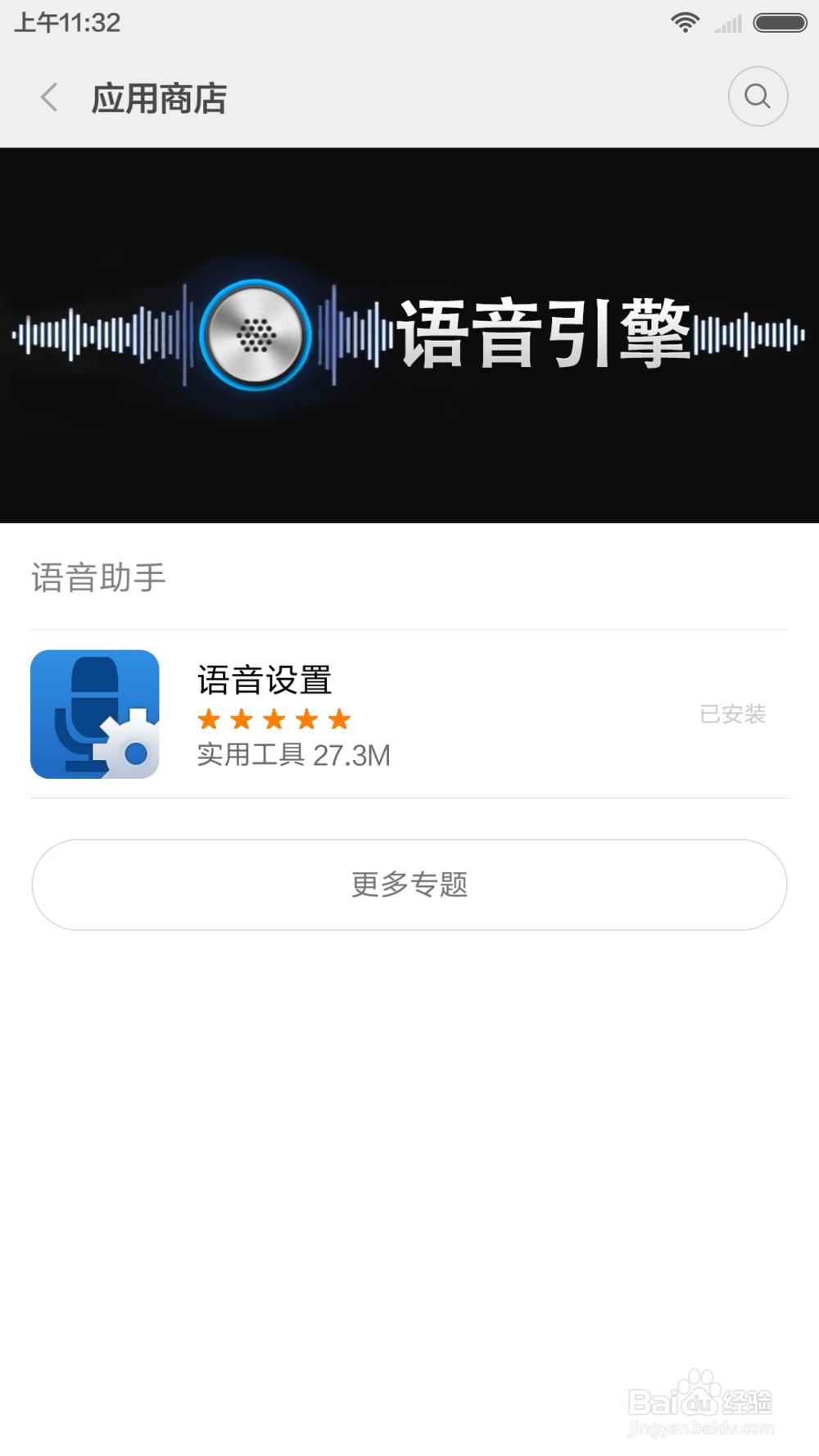The image size is (819, 1456).
Task: Open the 更多专题 button
Action: tap(409, 884)
